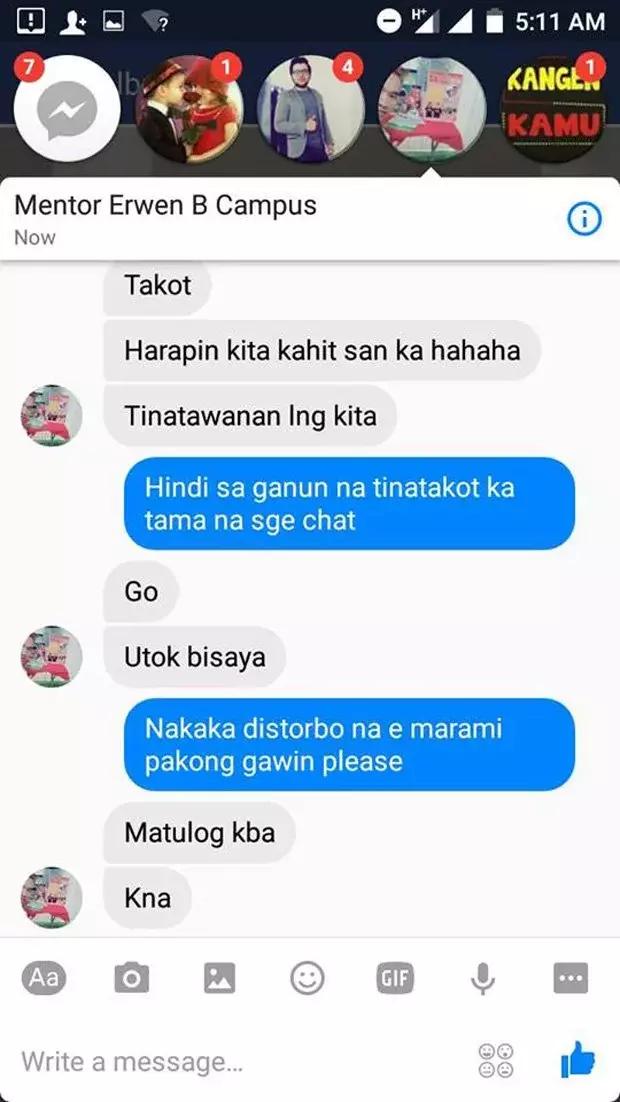Open more options with the three dots
Image resolution: width=620 pixels, height=1102 pixels.
[571, 978]
